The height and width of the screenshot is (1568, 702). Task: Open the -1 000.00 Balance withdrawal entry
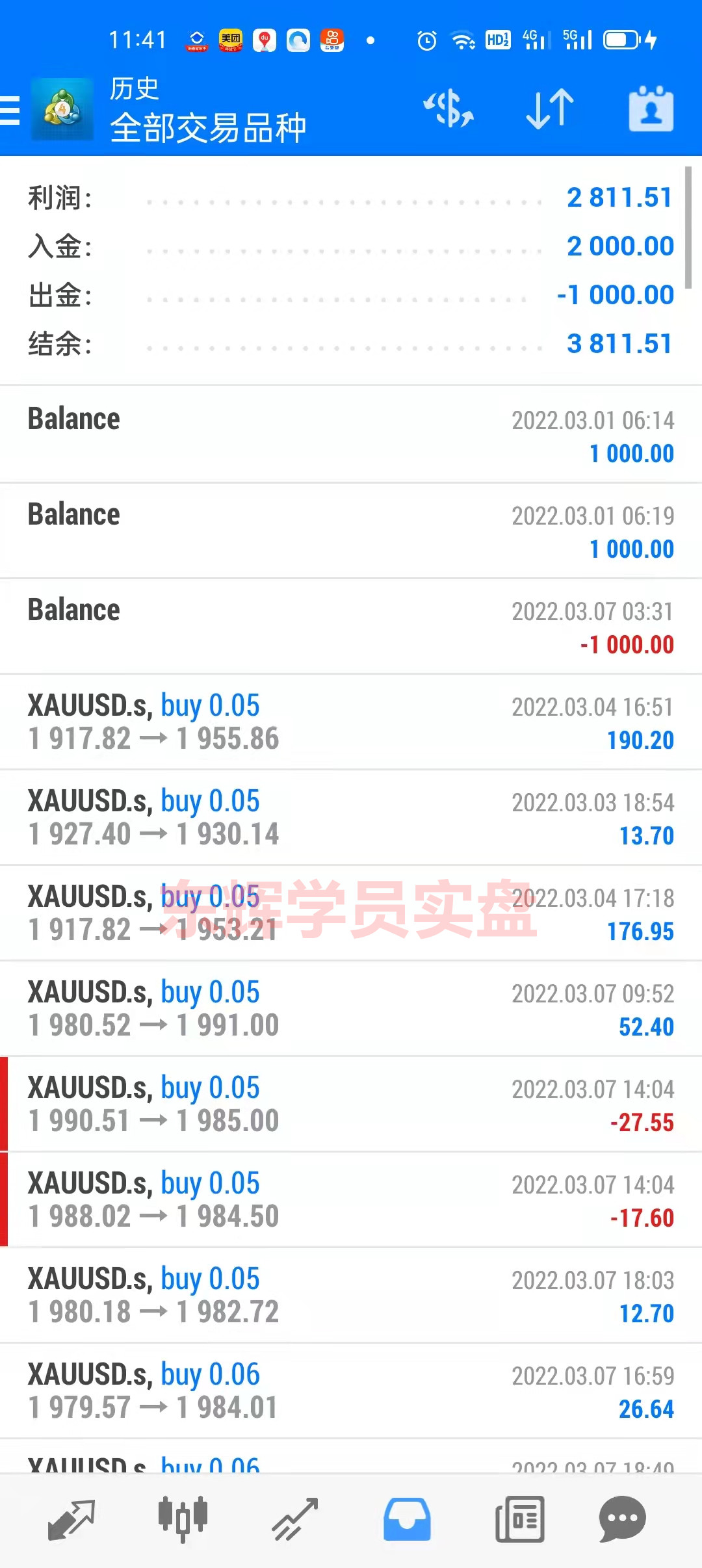click(x=351, y=627)
